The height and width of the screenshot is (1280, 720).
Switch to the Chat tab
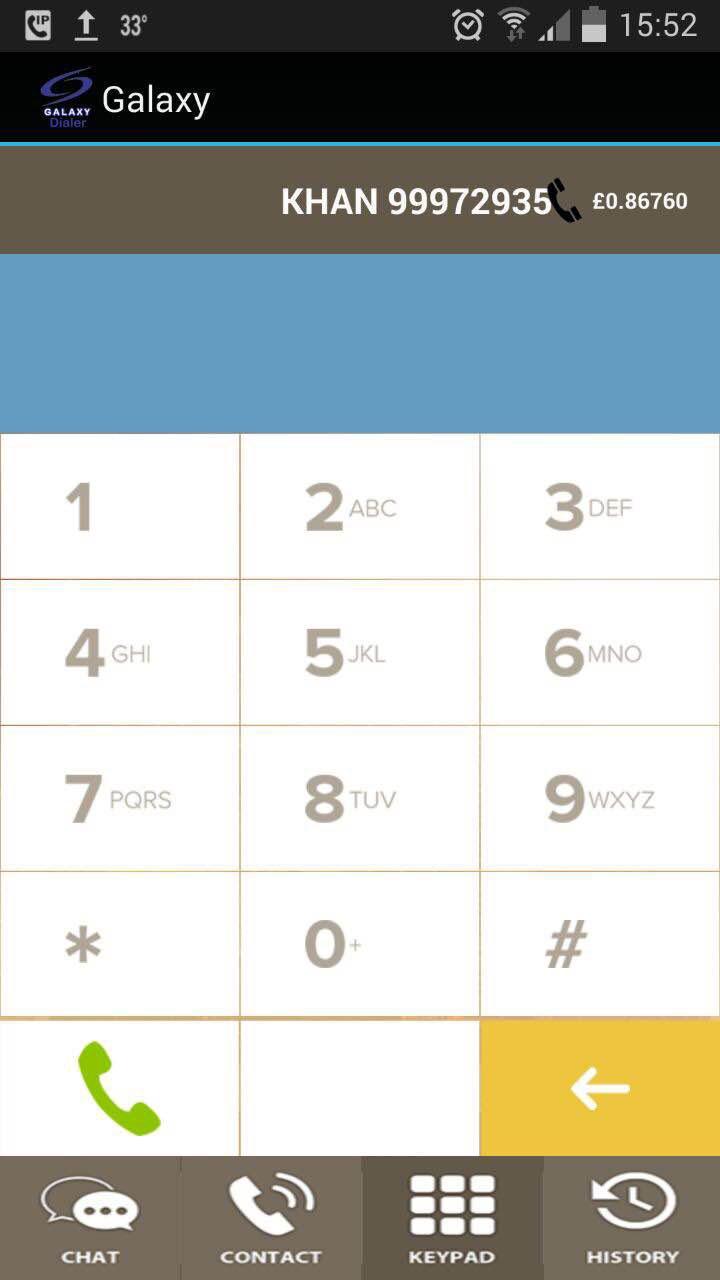pyautogui.click(x=90, y=1218)
